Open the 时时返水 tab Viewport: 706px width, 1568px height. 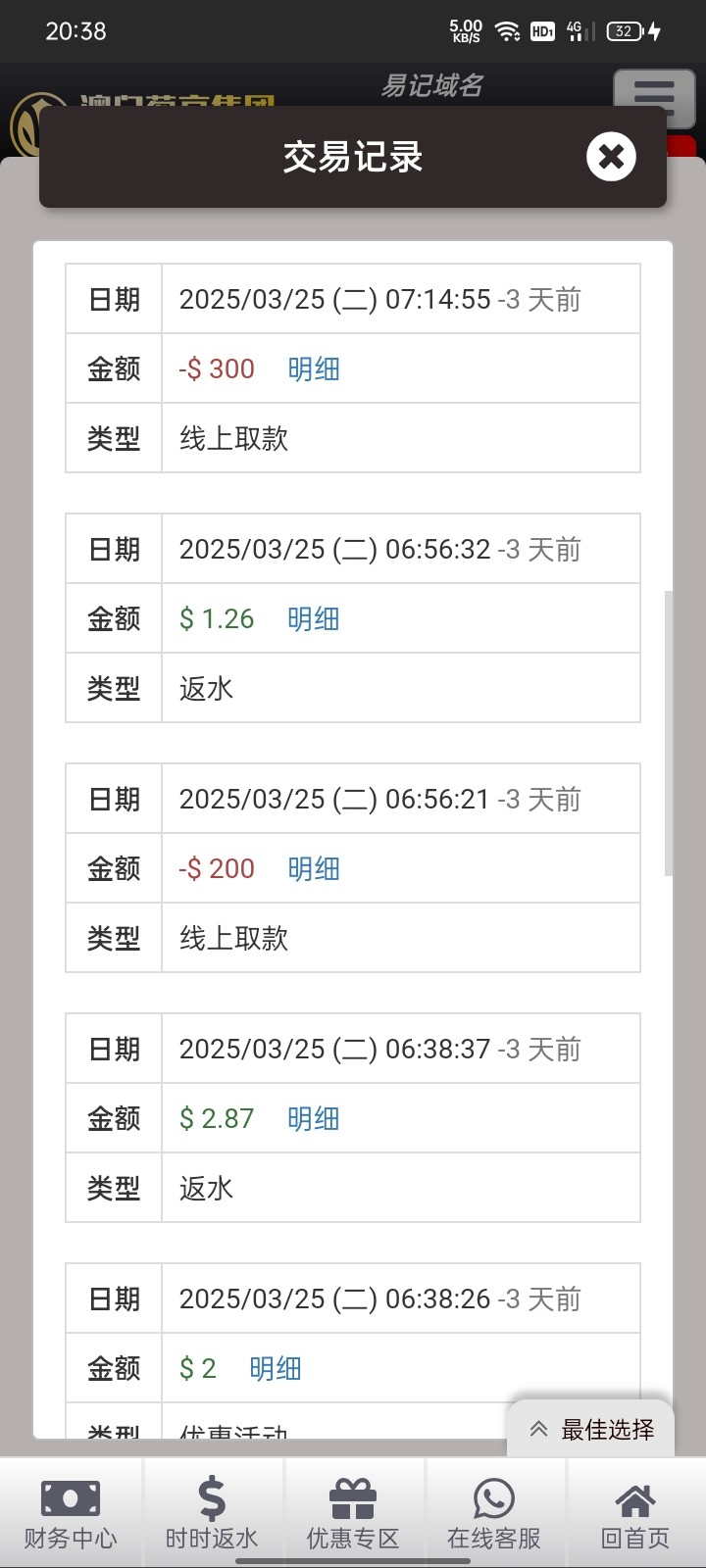[212, 1514]
